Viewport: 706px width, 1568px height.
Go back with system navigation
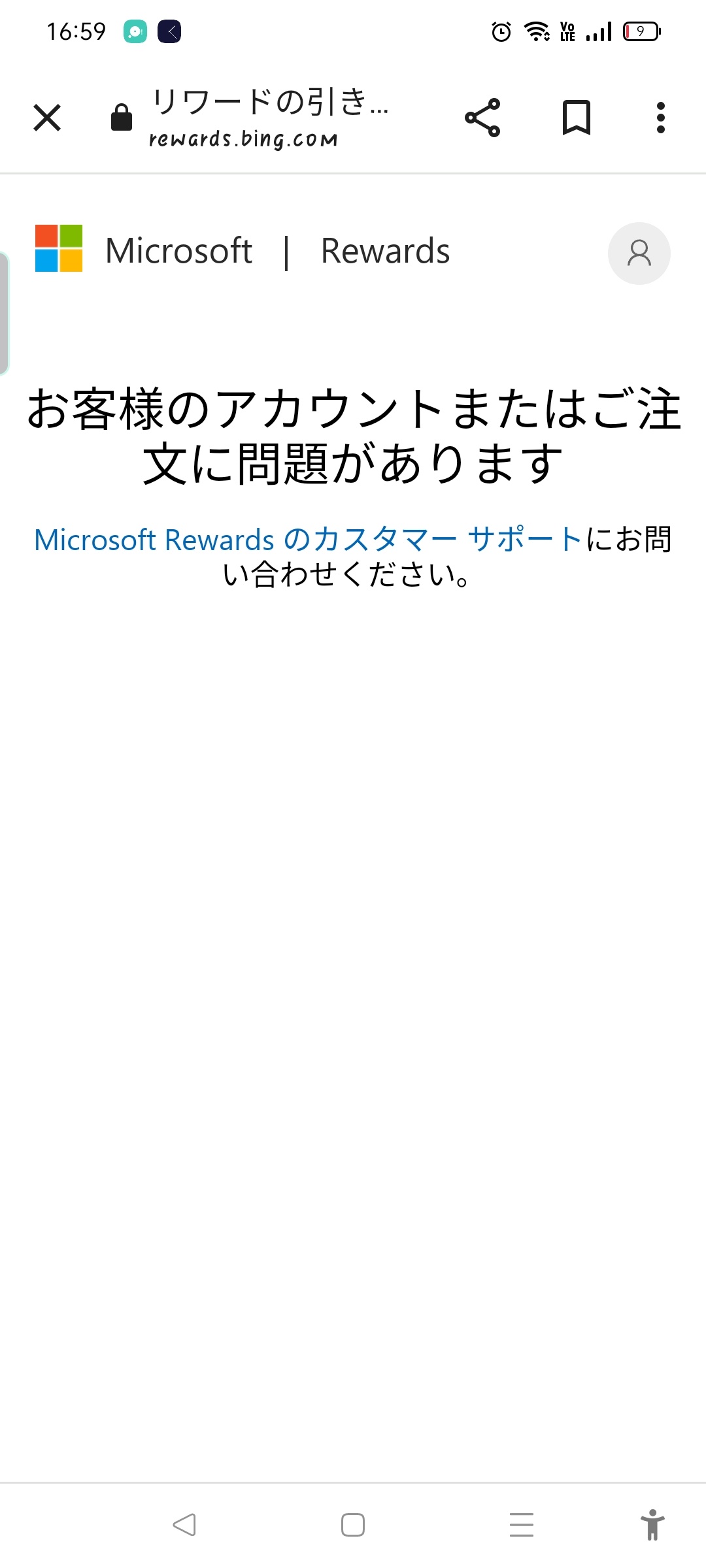[184, 1525]
